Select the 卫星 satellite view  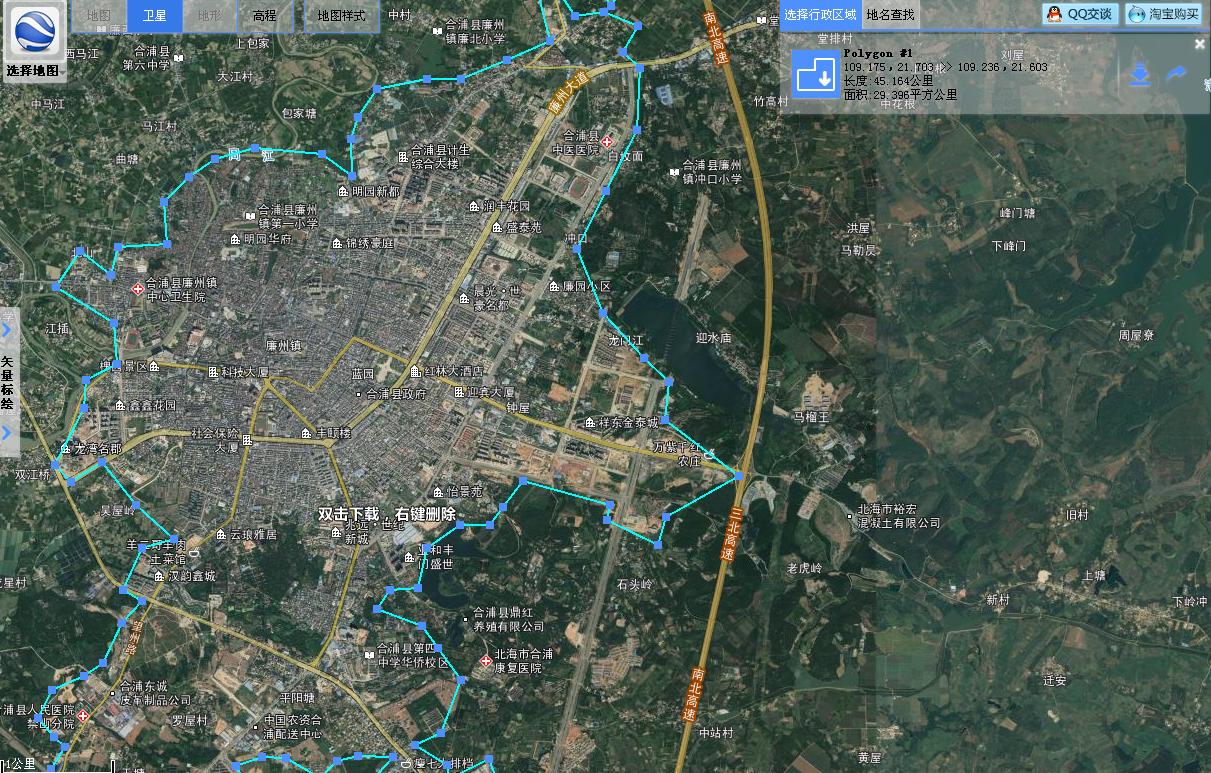154,16
